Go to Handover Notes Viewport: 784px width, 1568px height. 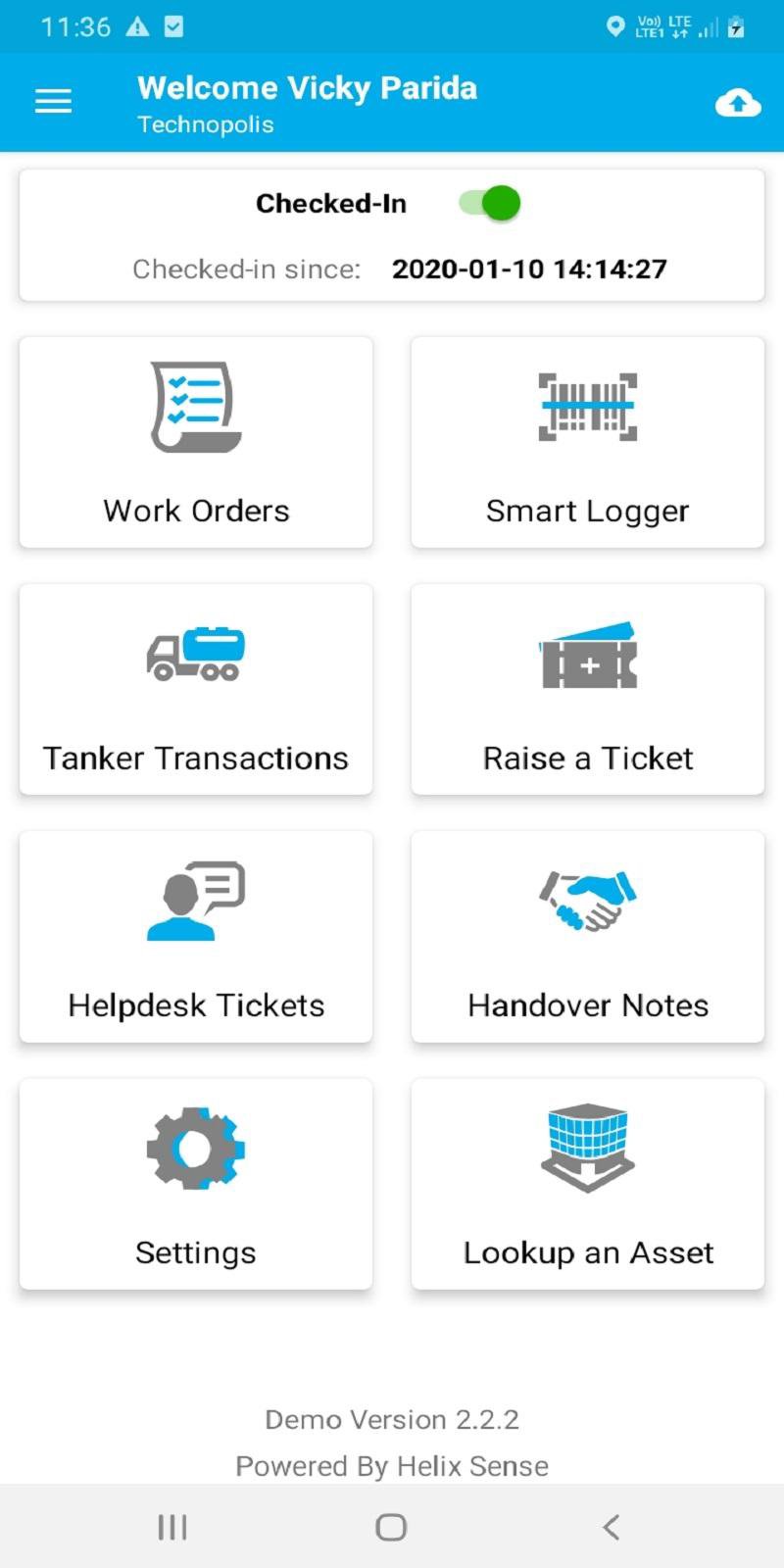[588, 936]
